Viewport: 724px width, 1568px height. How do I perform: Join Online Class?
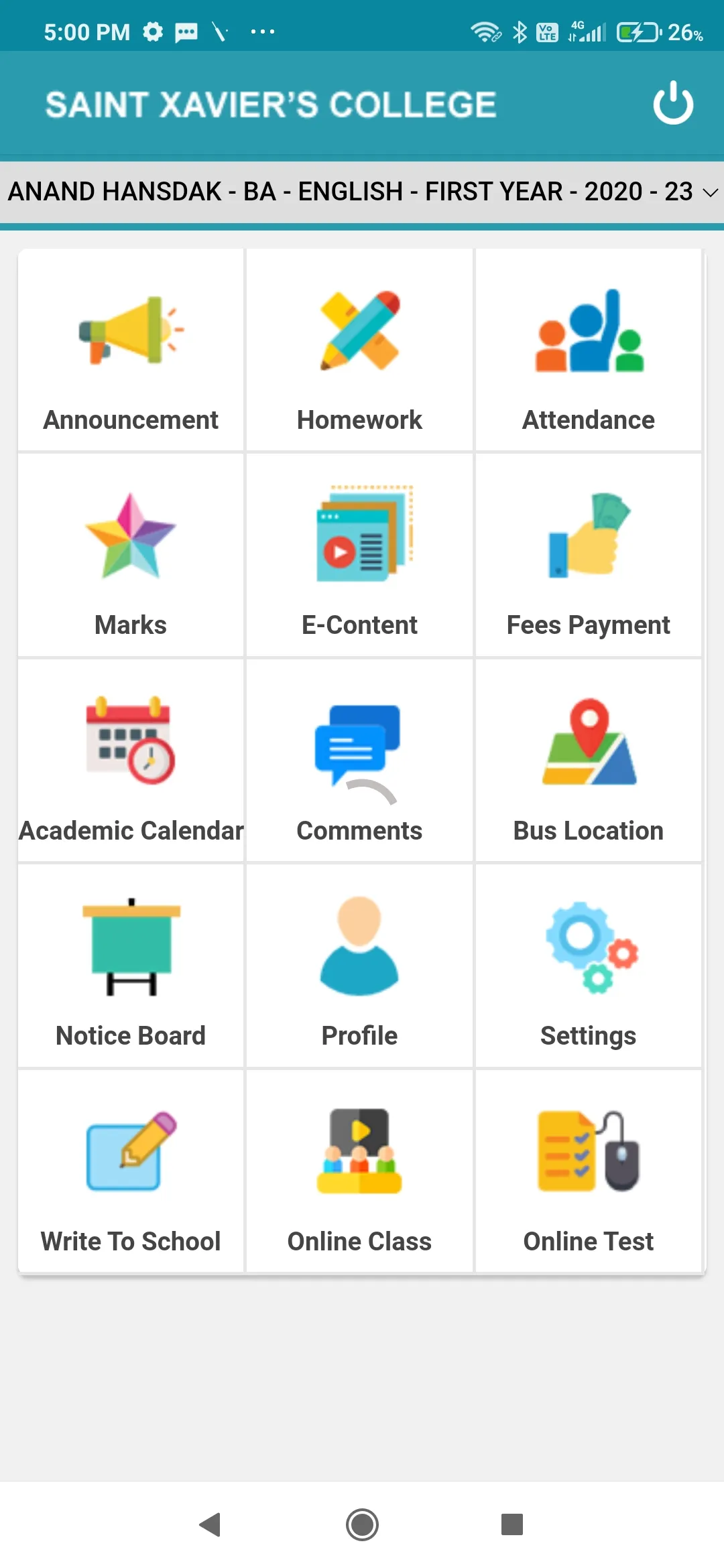(359, 1171)
